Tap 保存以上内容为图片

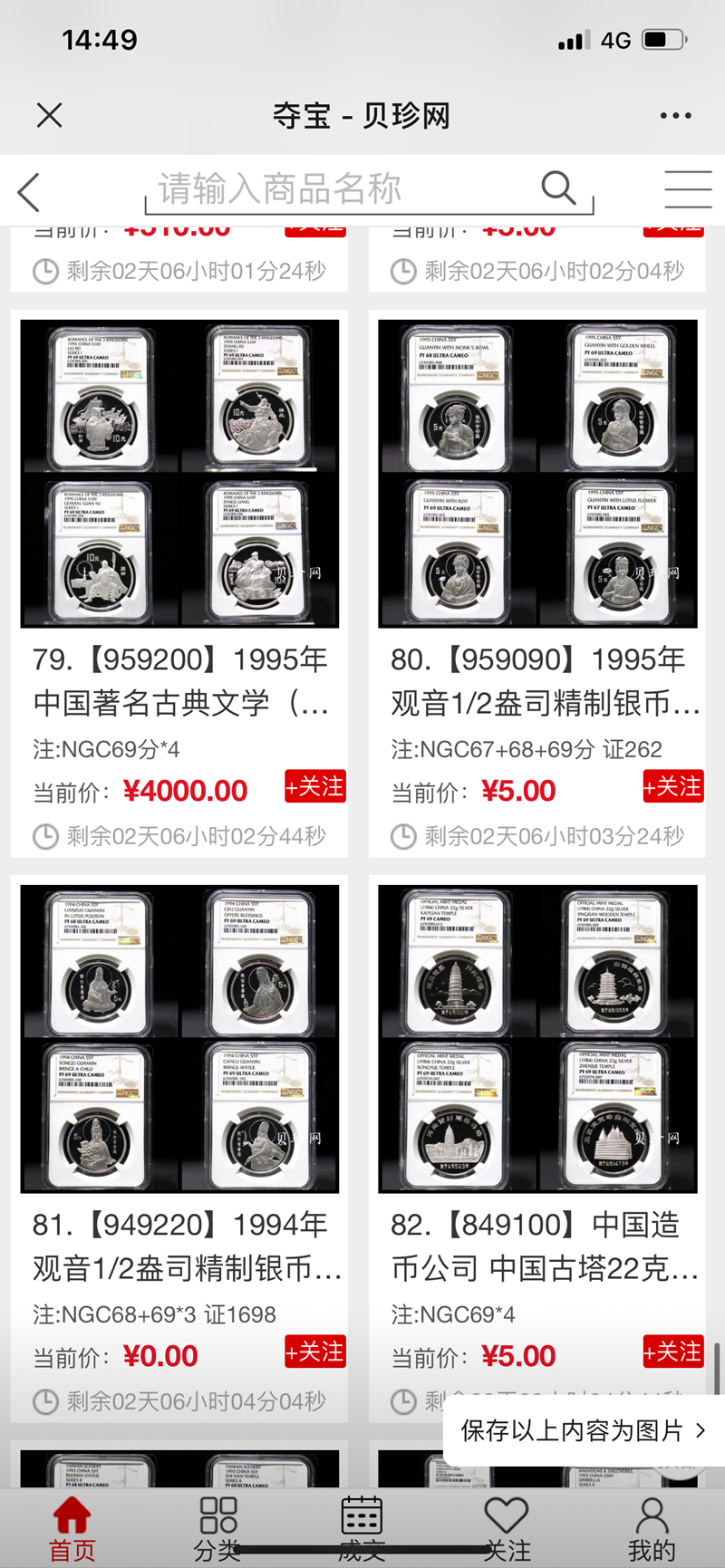(582, 1430)
